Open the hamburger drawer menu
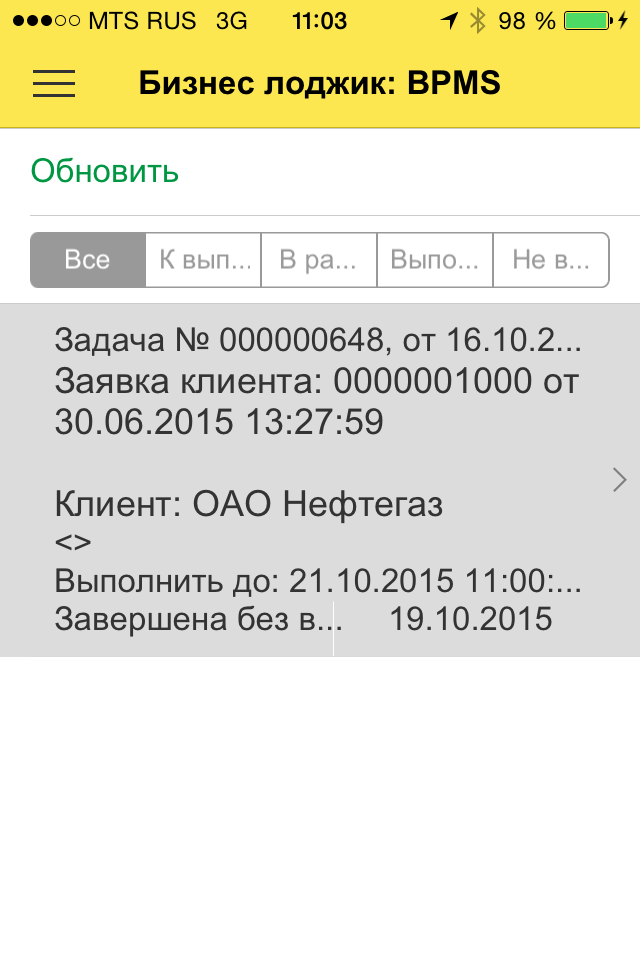The width and height of the screenshot is (640, 960). point(54,84)
